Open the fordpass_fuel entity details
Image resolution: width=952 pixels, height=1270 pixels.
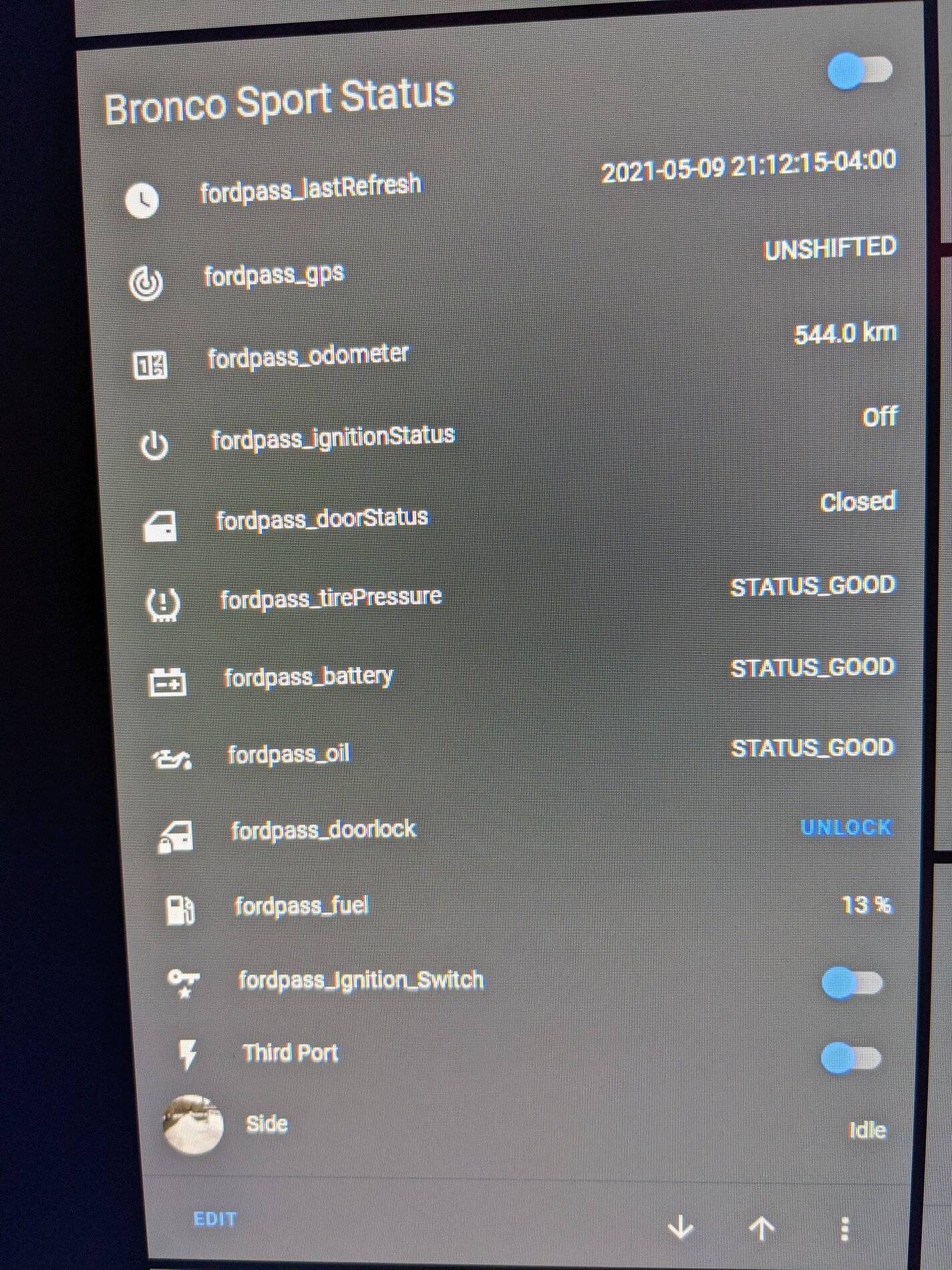[x=301, y=906]
